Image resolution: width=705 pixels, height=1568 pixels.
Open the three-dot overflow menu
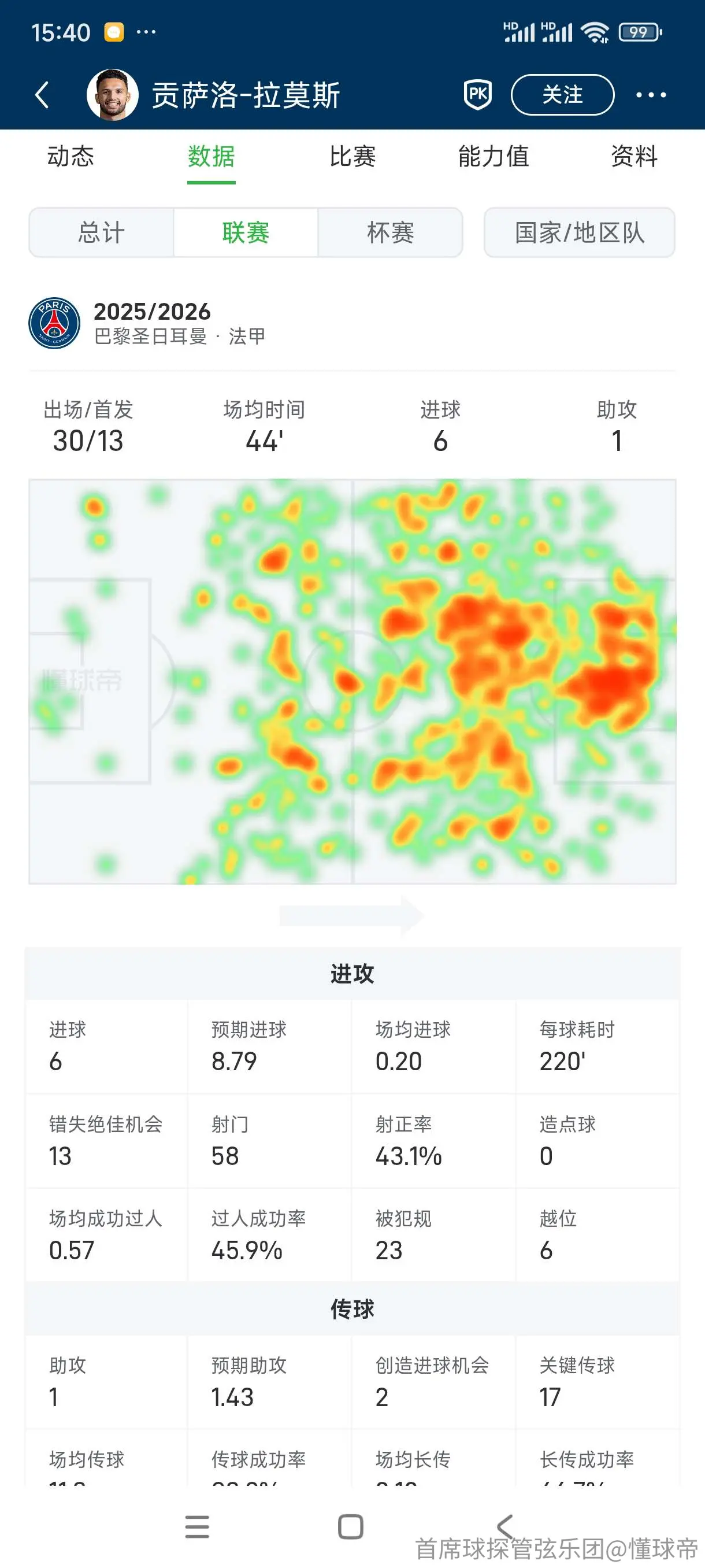click(x=651, y=95)
